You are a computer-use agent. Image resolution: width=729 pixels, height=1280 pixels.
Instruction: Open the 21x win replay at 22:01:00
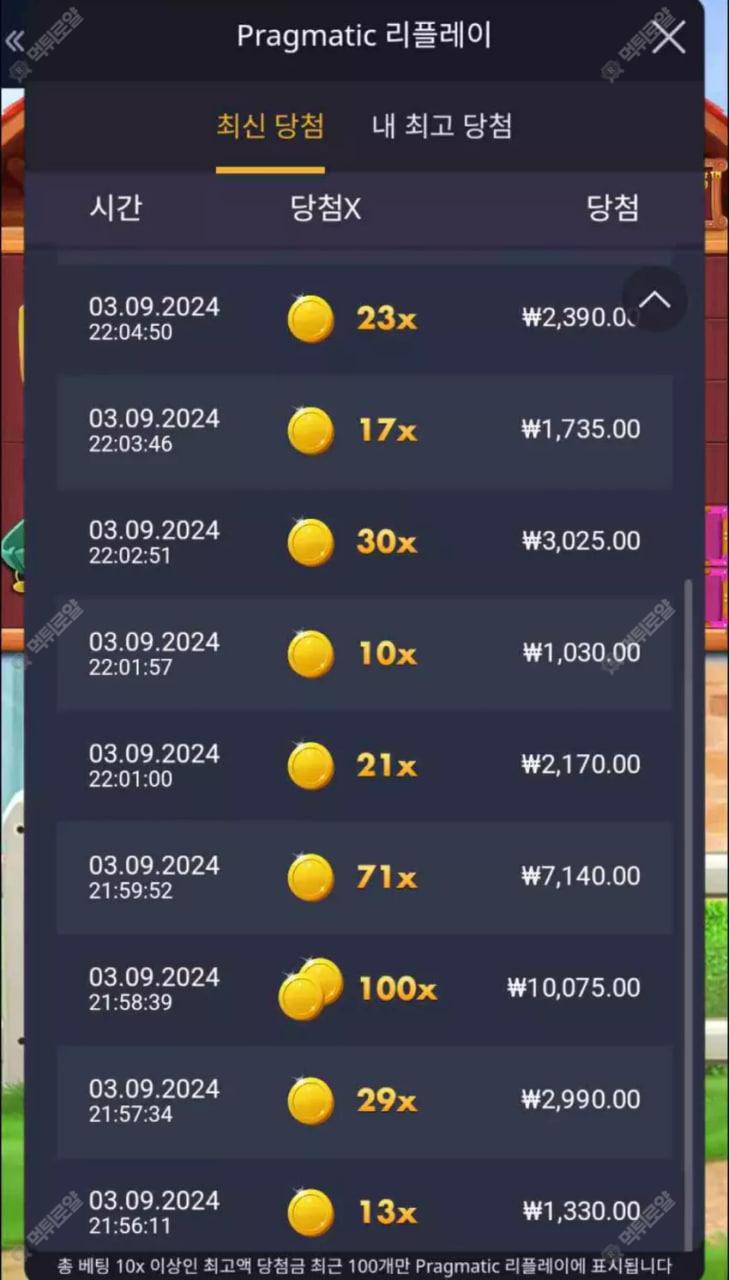pos(364,766)
